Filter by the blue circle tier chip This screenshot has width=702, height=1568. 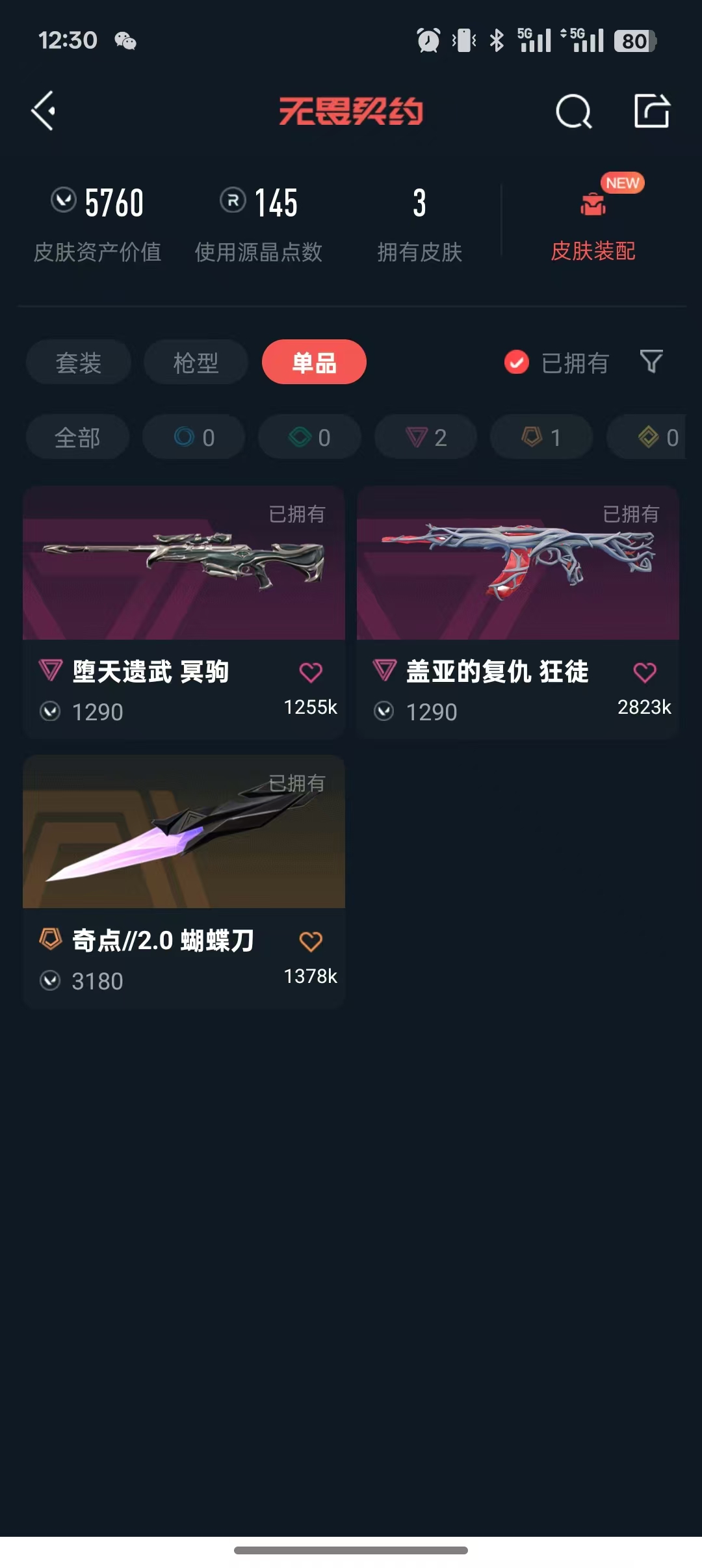click(x=194, y=437)
